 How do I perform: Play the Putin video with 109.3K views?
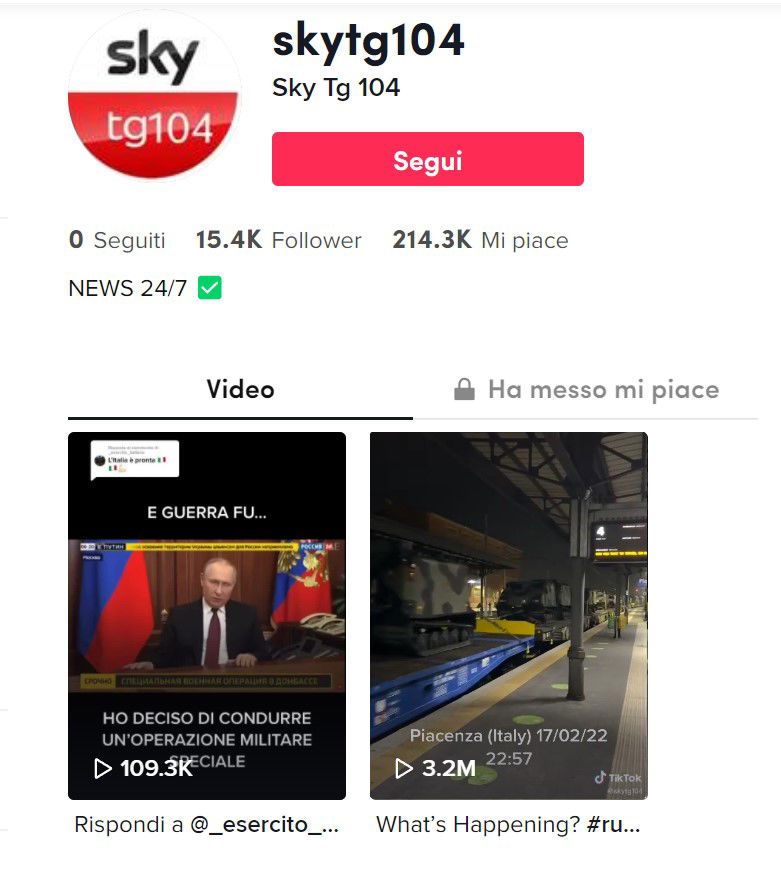click(207, 615)
